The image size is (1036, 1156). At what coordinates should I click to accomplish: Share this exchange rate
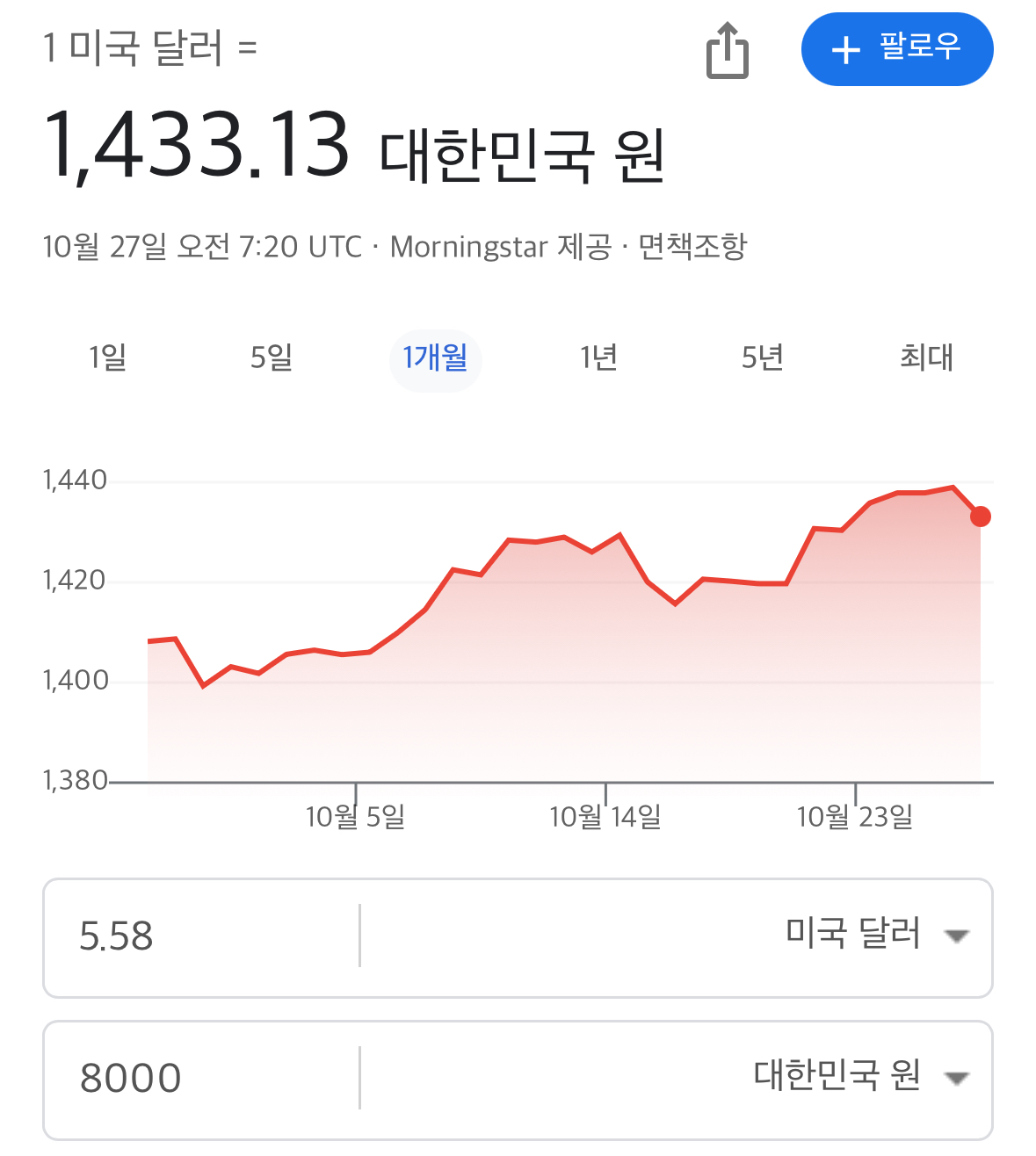728,51
